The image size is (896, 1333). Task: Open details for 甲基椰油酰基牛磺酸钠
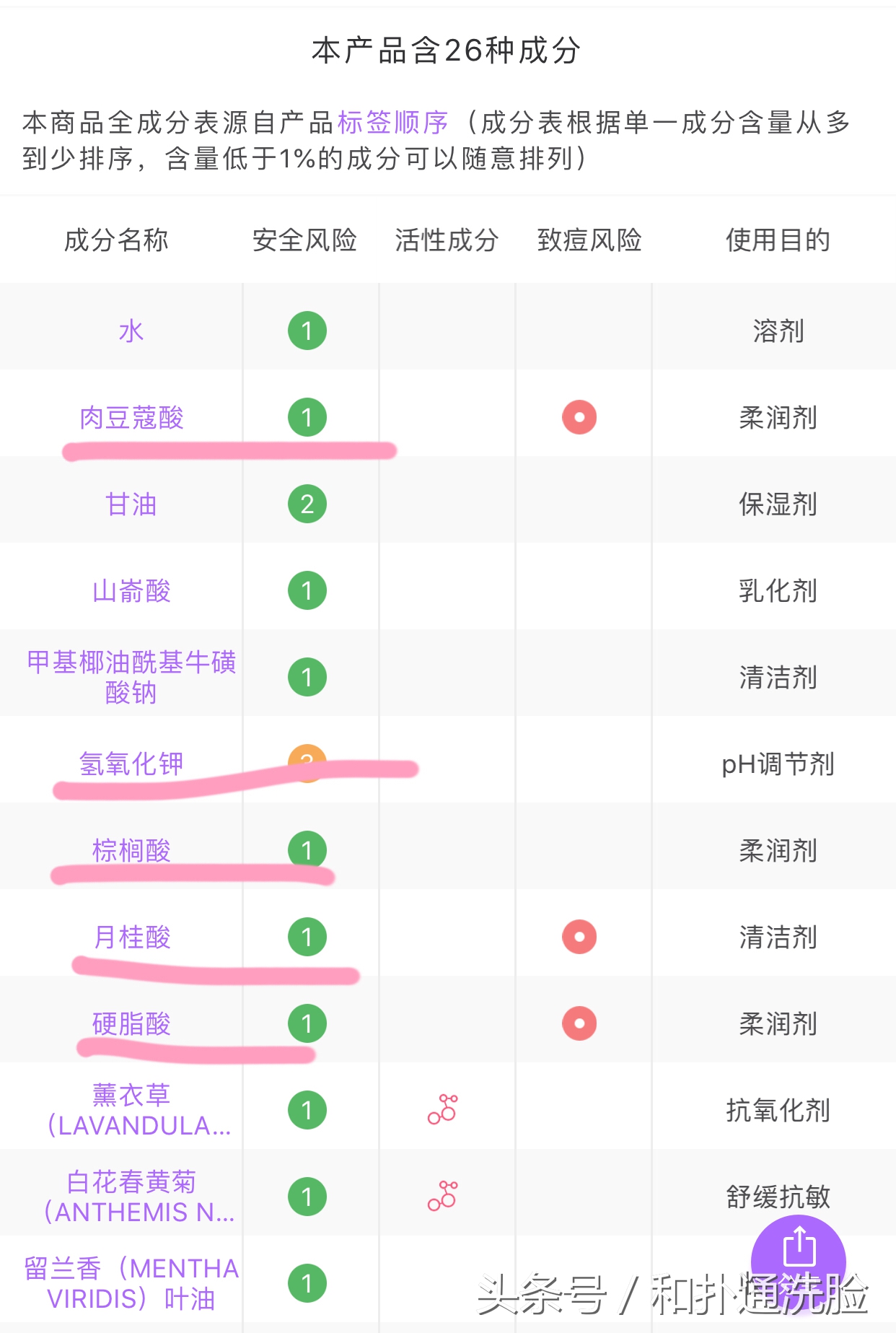click(x=131, y=677)
